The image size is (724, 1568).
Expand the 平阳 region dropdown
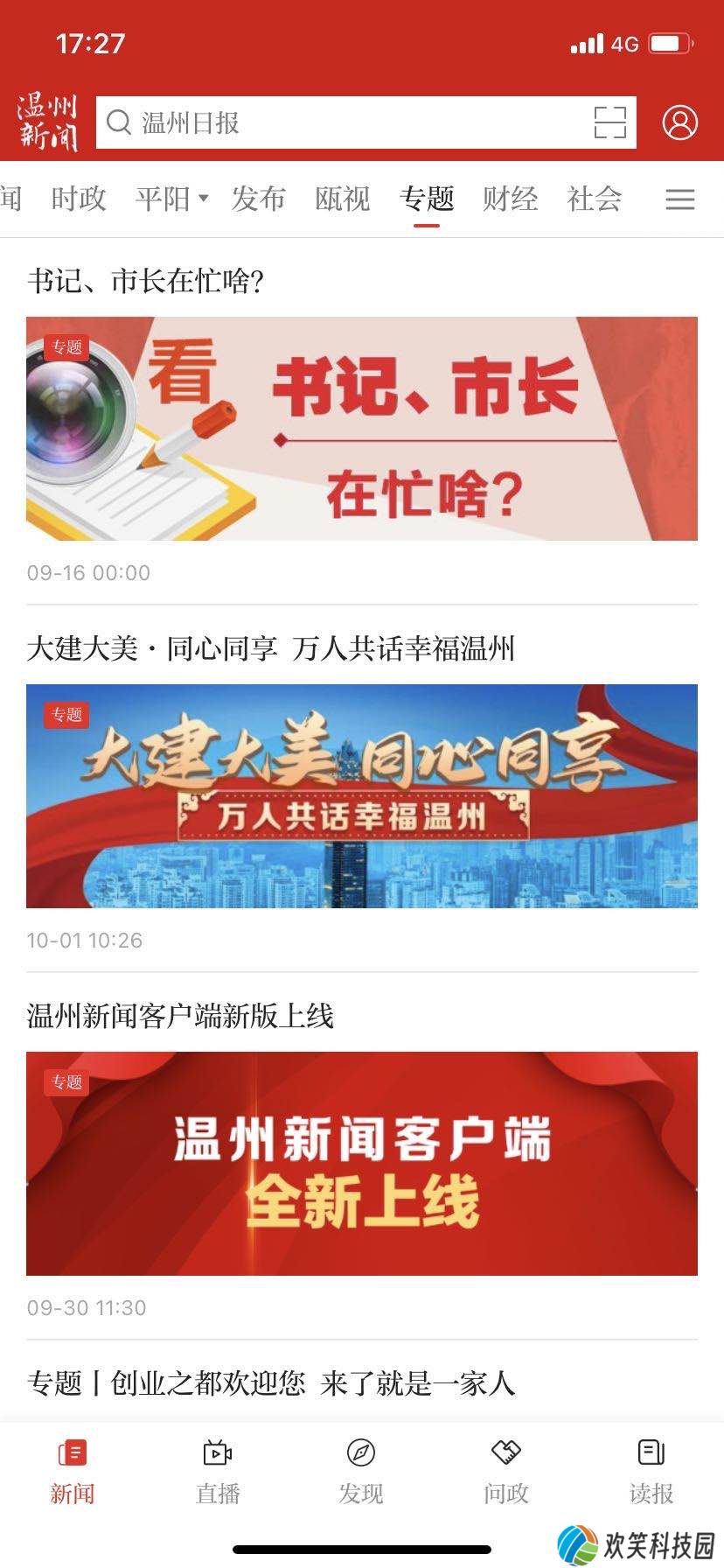coord(171,199)
